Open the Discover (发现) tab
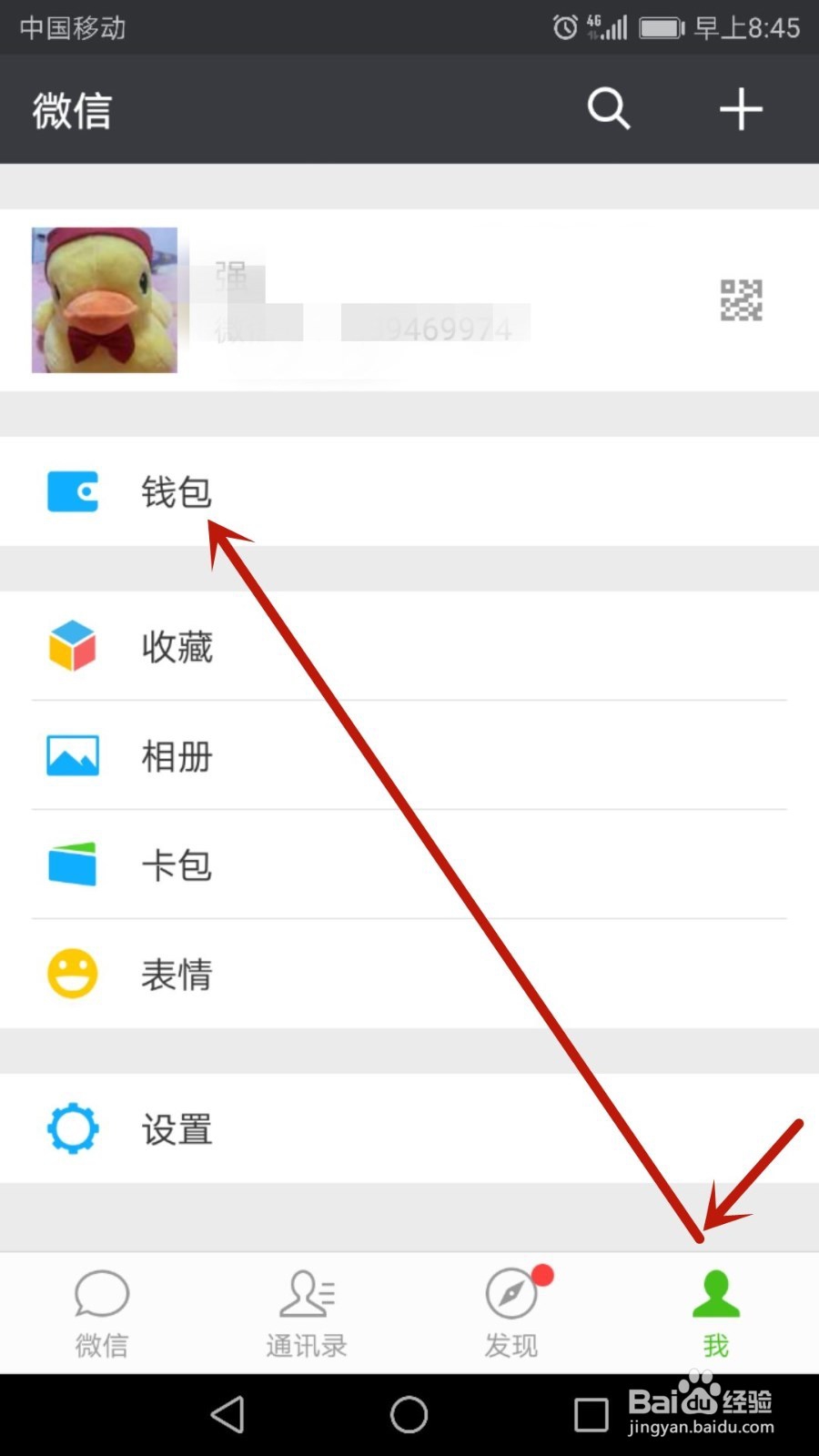The height and width of the screenshot is (1456, 819). [x=511, y=1310]
